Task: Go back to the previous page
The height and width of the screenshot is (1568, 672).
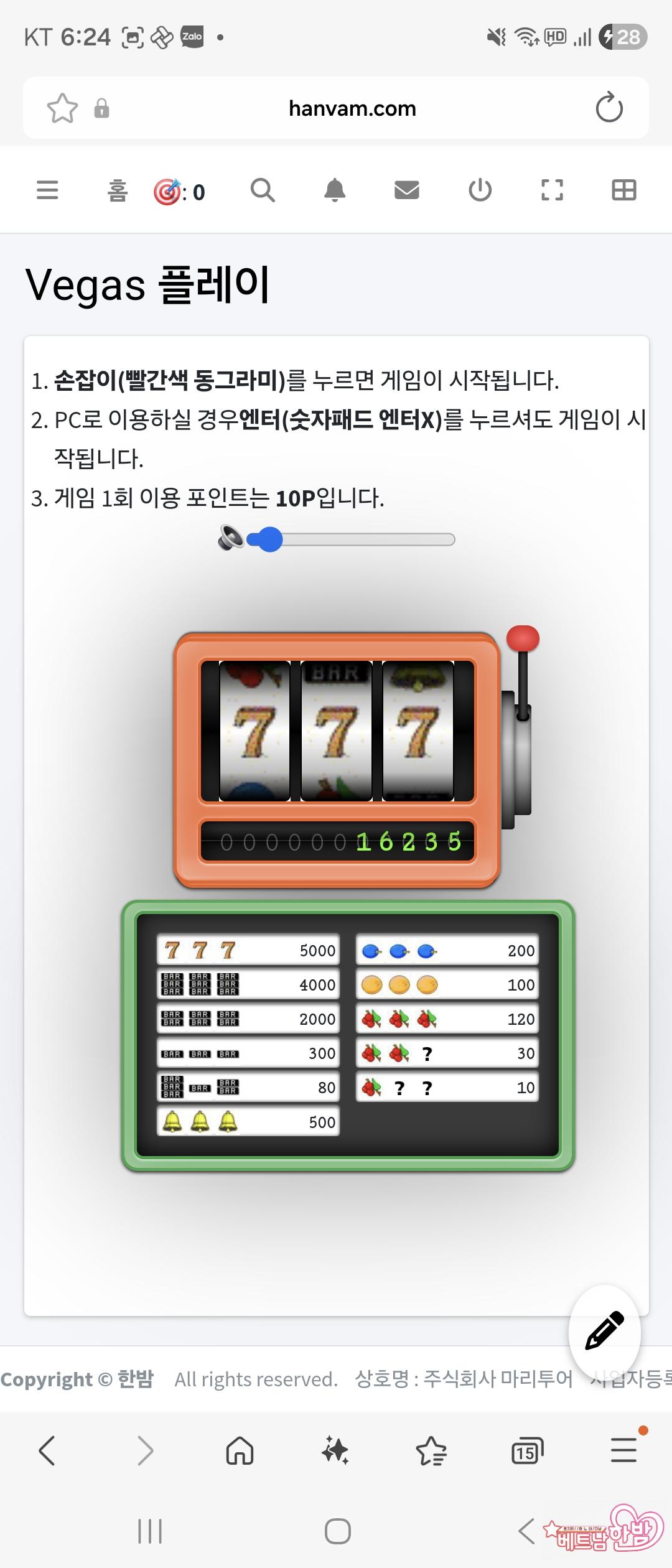Action: click(x=47, y=1451)
